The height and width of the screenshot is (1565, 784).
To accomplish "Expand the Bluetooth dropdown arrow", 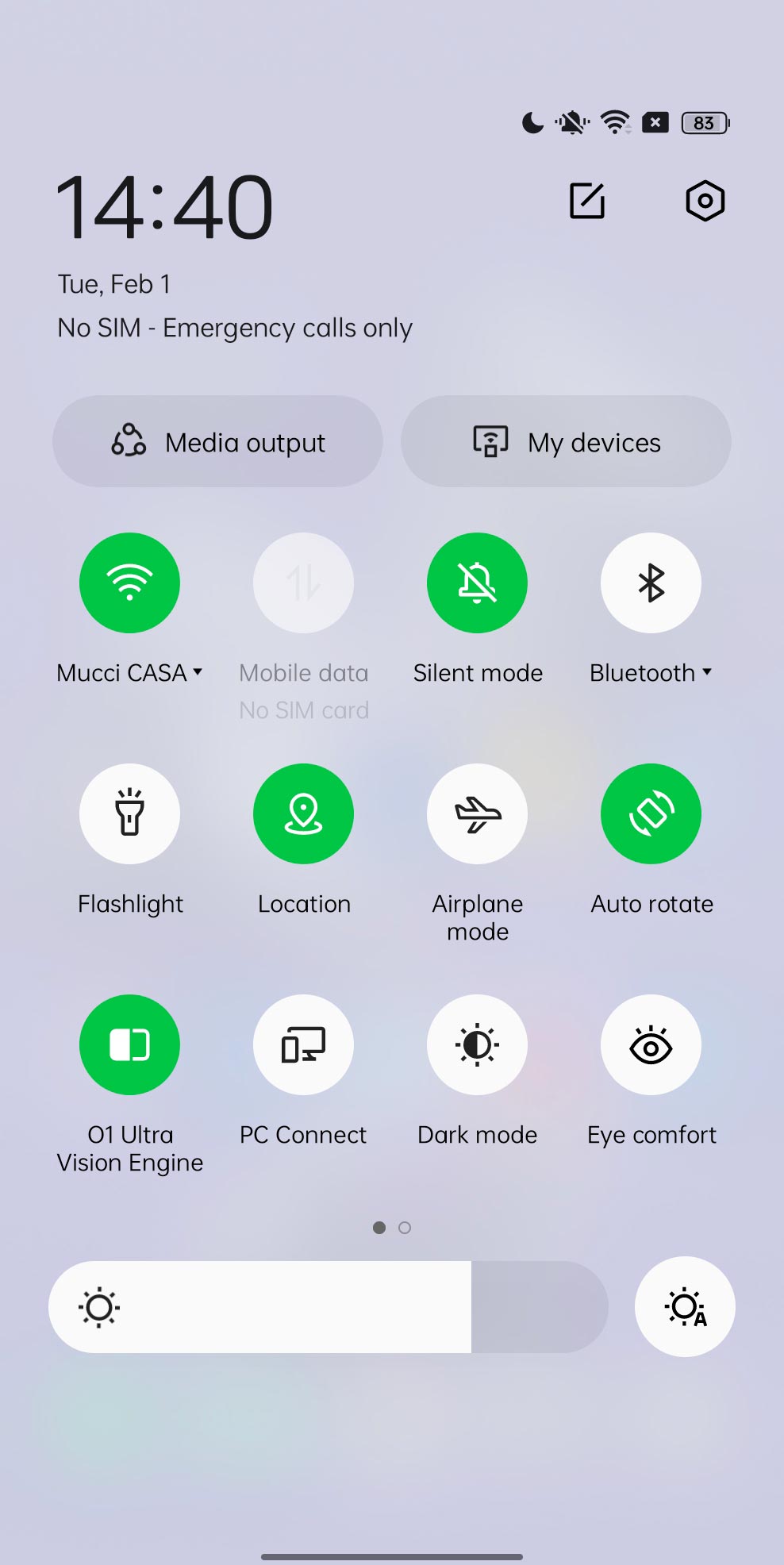I will click(707, 671).
